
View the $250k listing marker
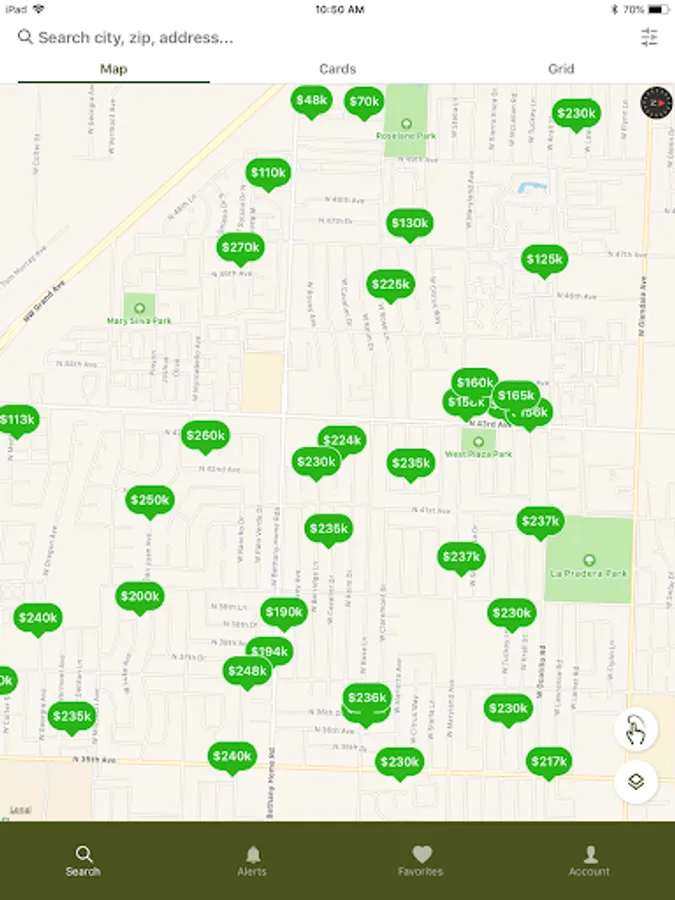(150, 500)
